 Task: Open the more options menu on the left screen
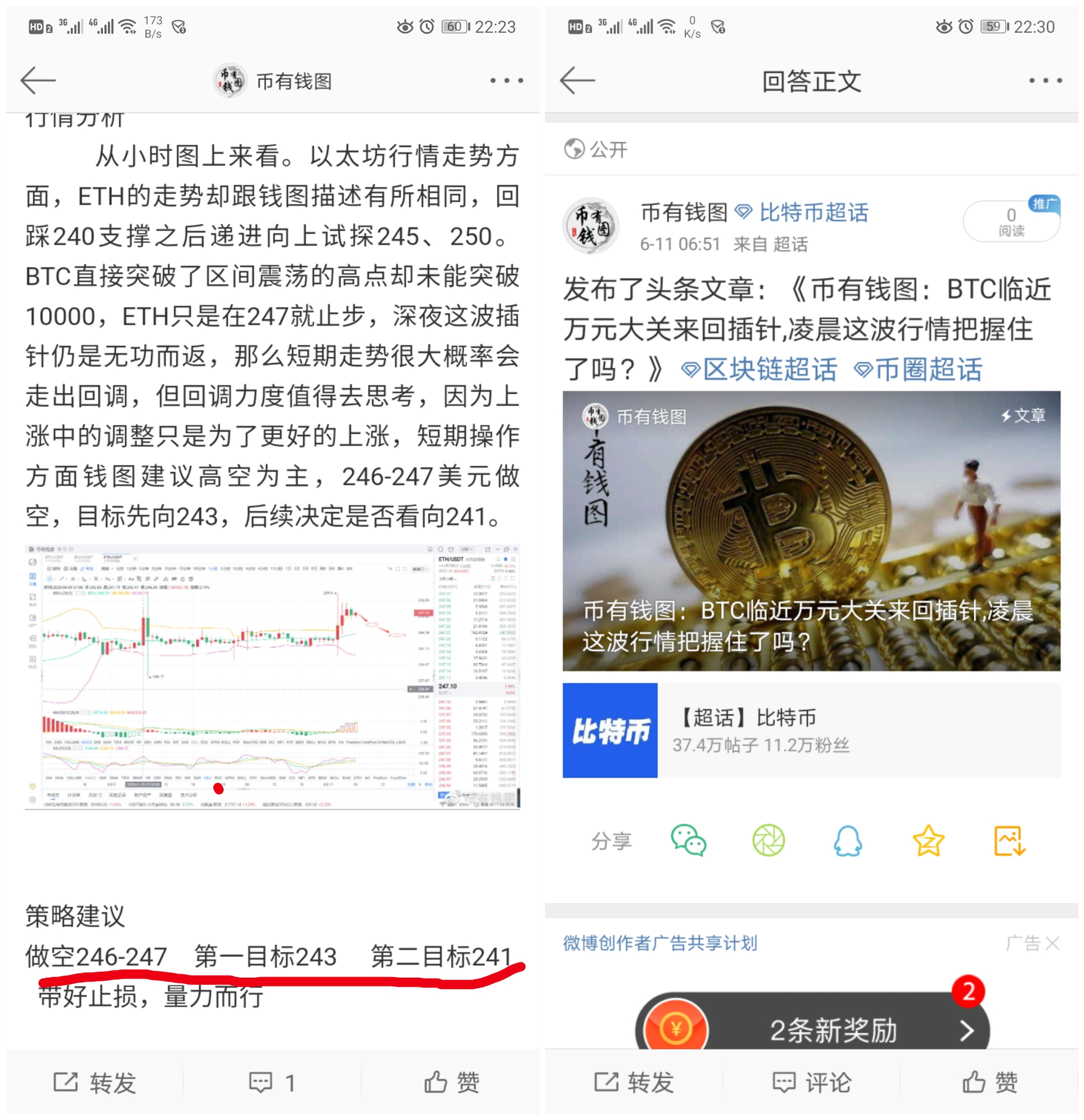coord(505,81)
